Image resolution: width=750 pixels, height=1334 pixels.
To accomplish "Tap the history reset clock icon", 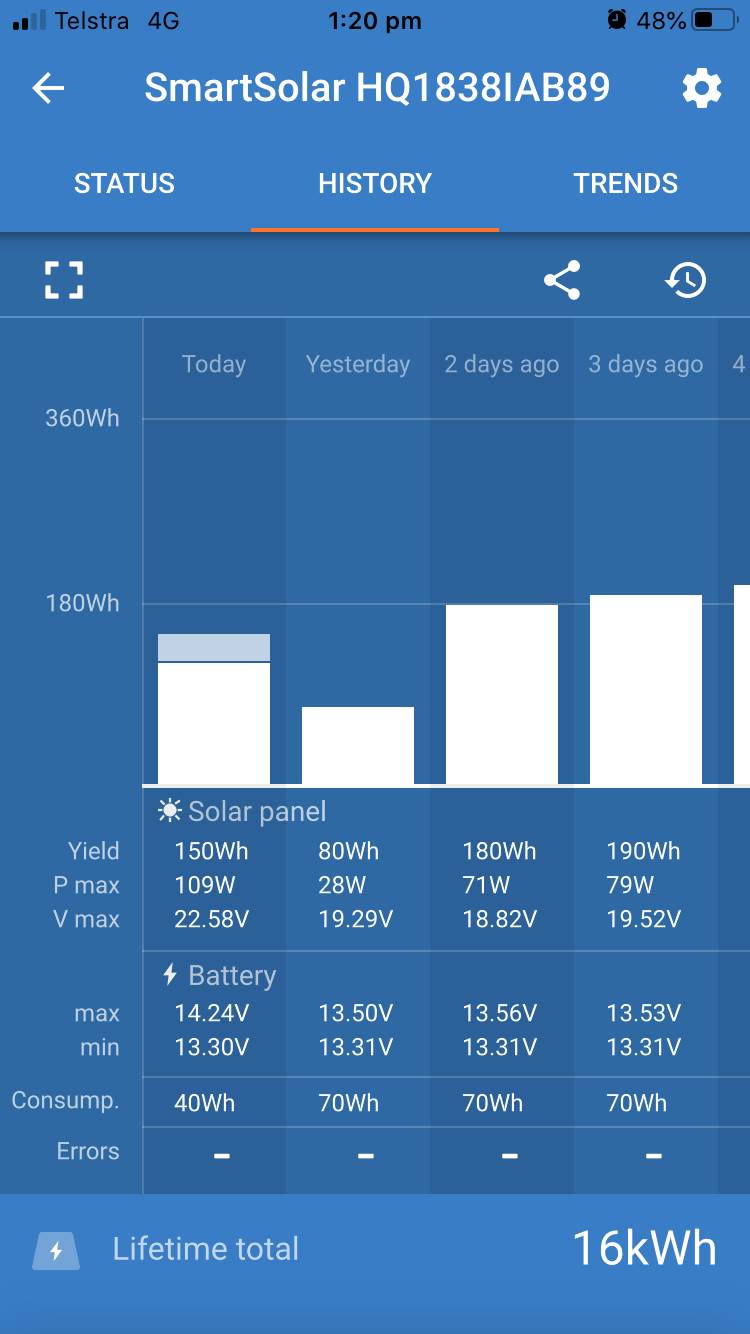I will [x=686, y=280].
